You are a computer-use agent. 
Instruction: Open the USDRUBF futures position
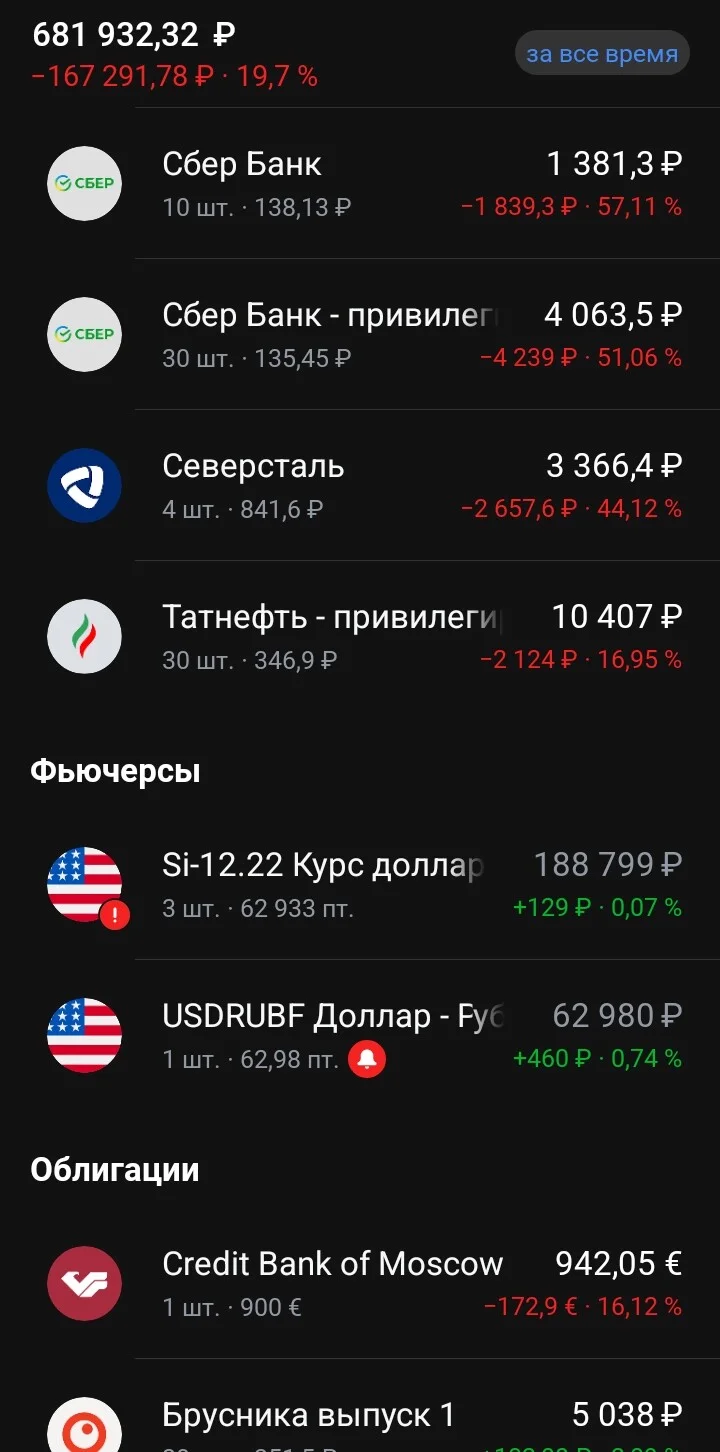click(360, 1035)
